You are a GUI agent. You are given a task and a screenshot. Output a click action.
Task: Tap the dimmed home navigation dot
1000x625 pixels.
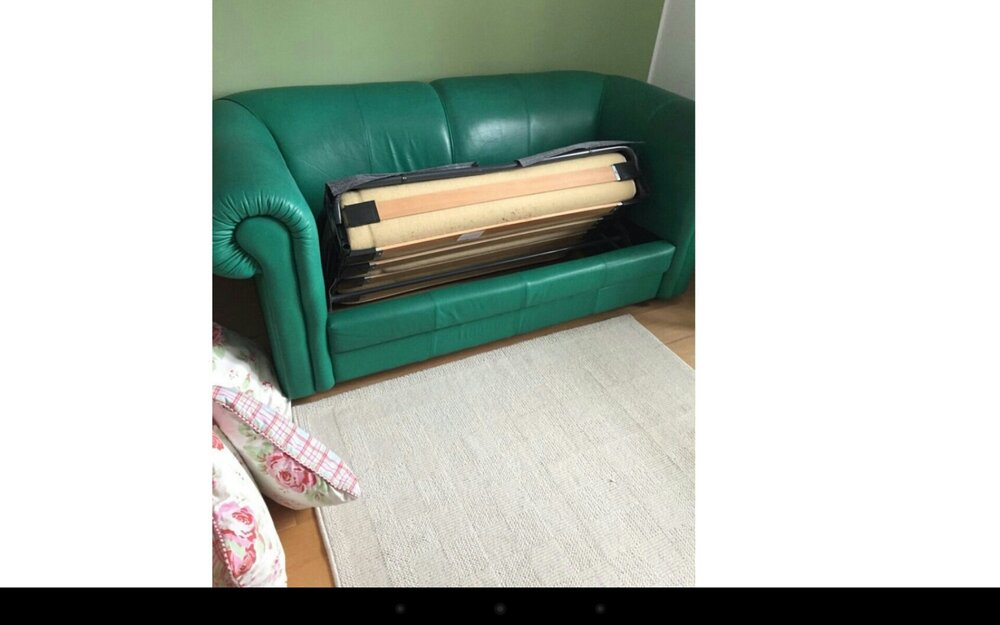pos(500,608)
